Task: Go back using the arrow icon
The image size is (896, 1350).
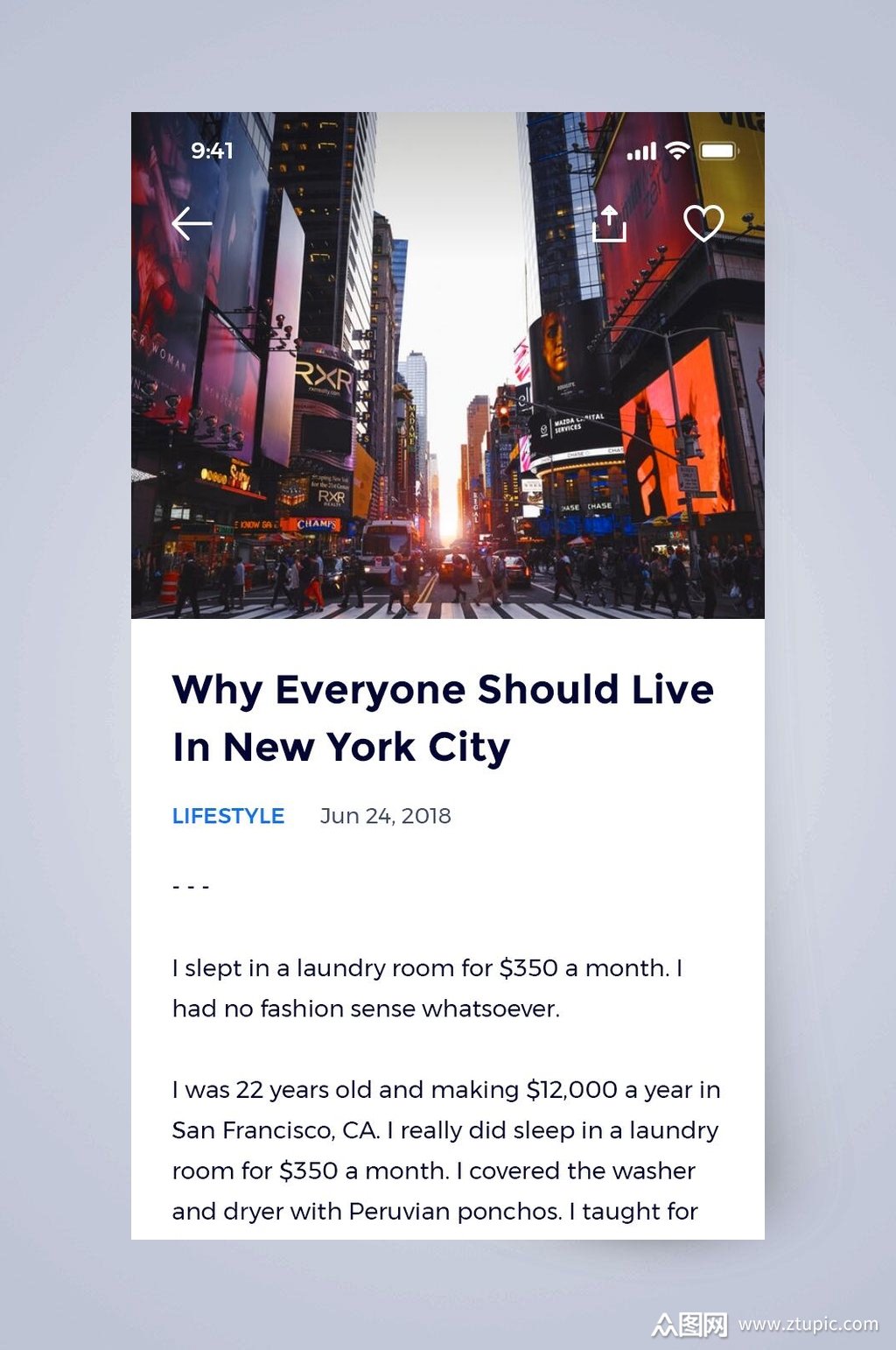Action: tap(192, 224)
